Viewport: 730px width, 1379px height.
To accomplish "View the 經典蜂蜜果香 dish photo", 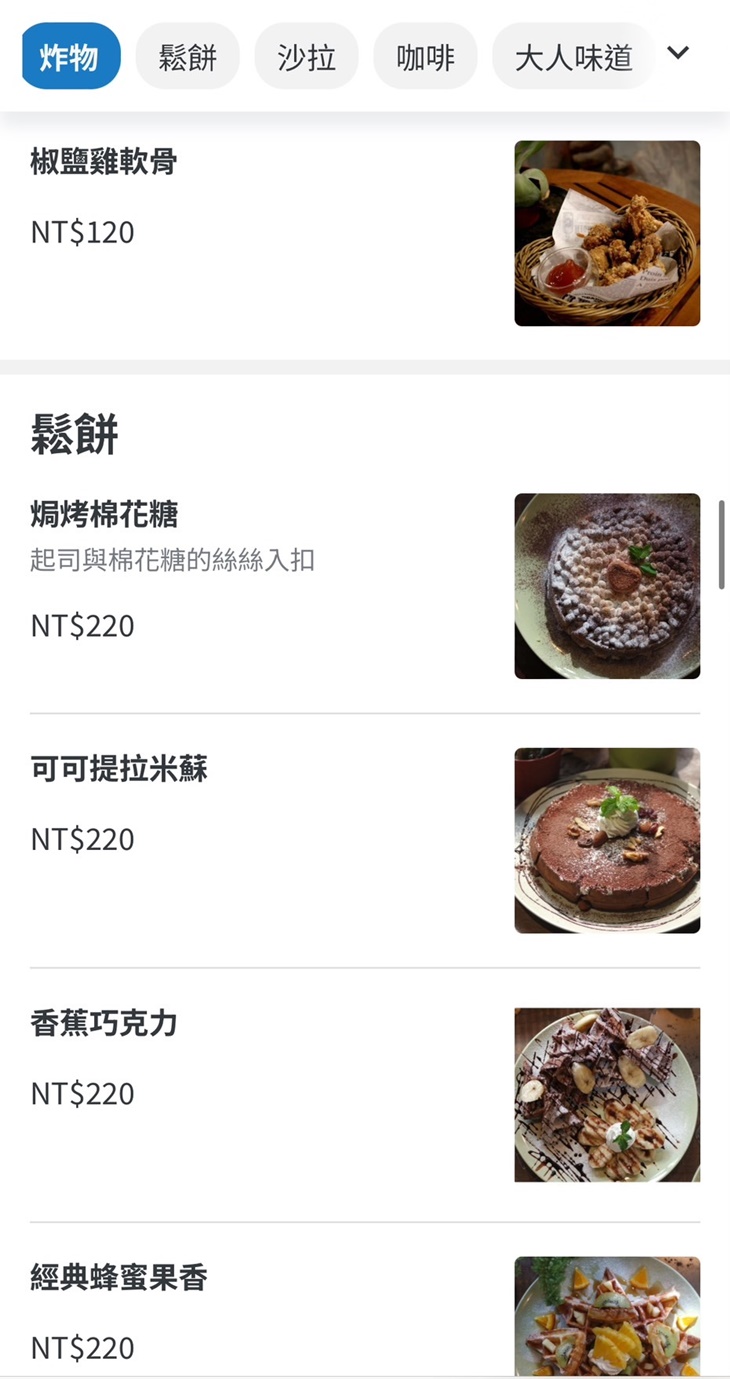I will (x=606, y=1320).
